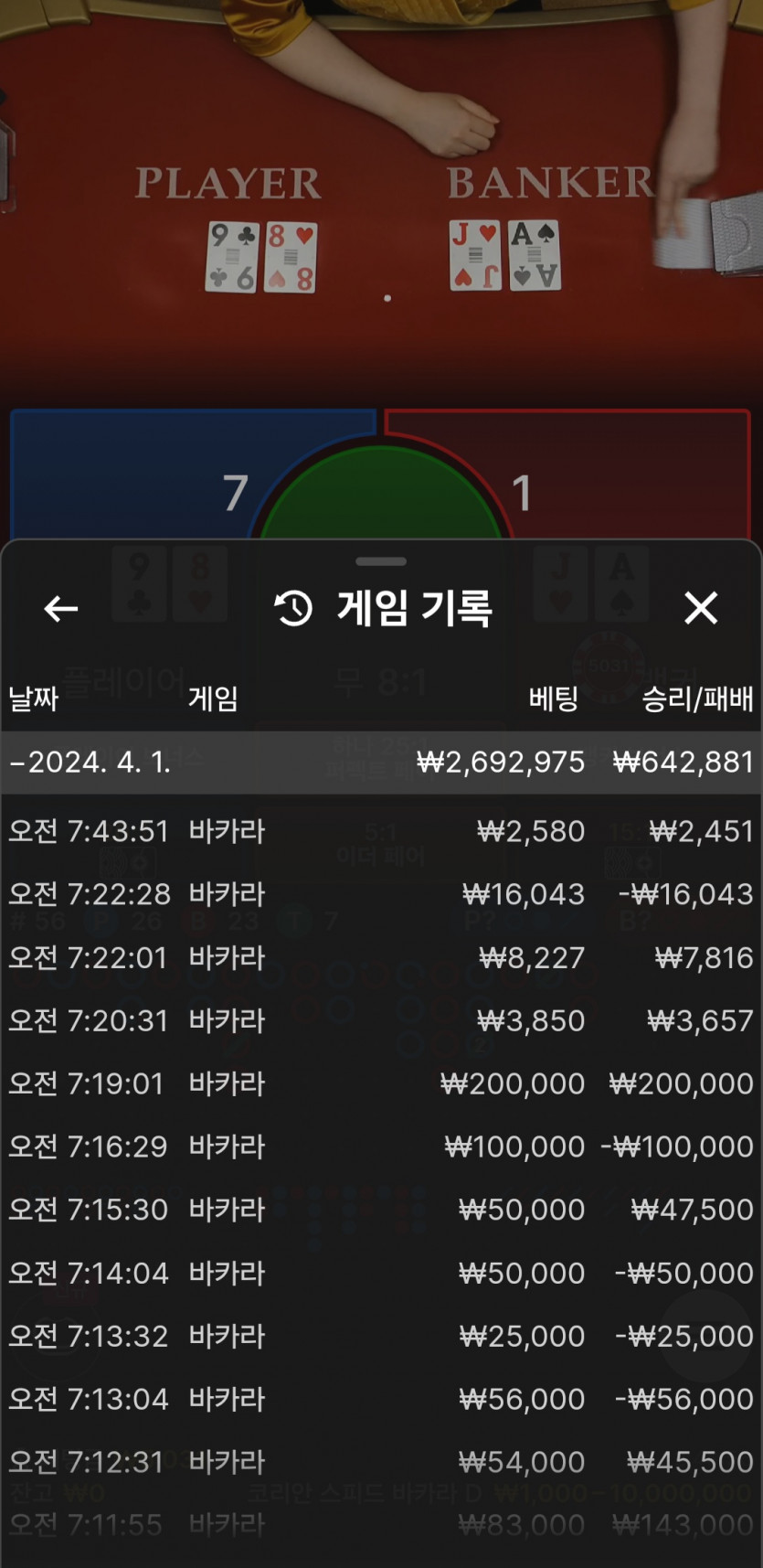Viewport: 763px width, 1568px height.
Task: Close the game history panel
Action: (x=701, y=608)
